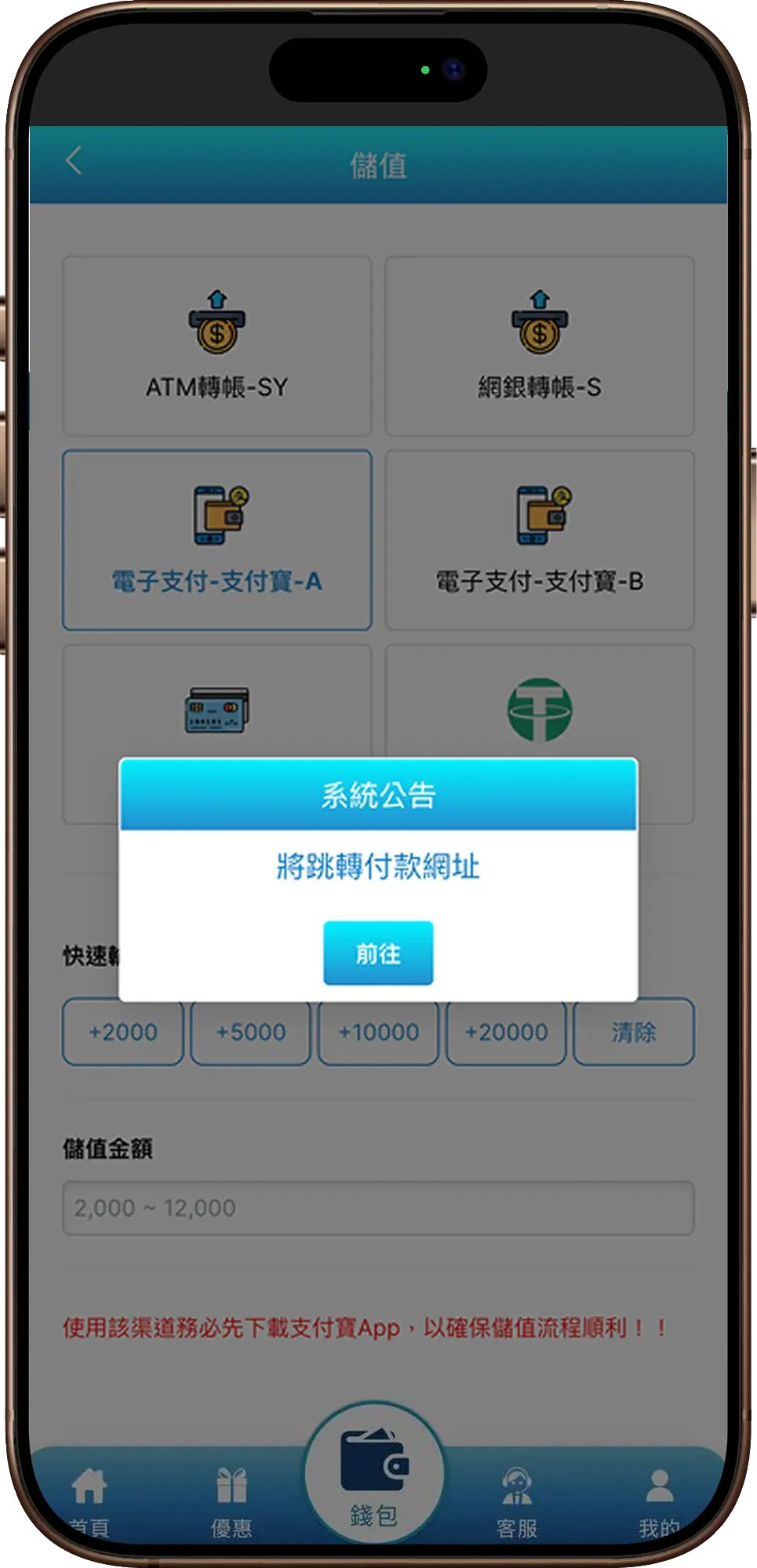The image size is (757, 1568).
Task: Add +20000 to the deposit amount
Action: tap(506, 1033)
